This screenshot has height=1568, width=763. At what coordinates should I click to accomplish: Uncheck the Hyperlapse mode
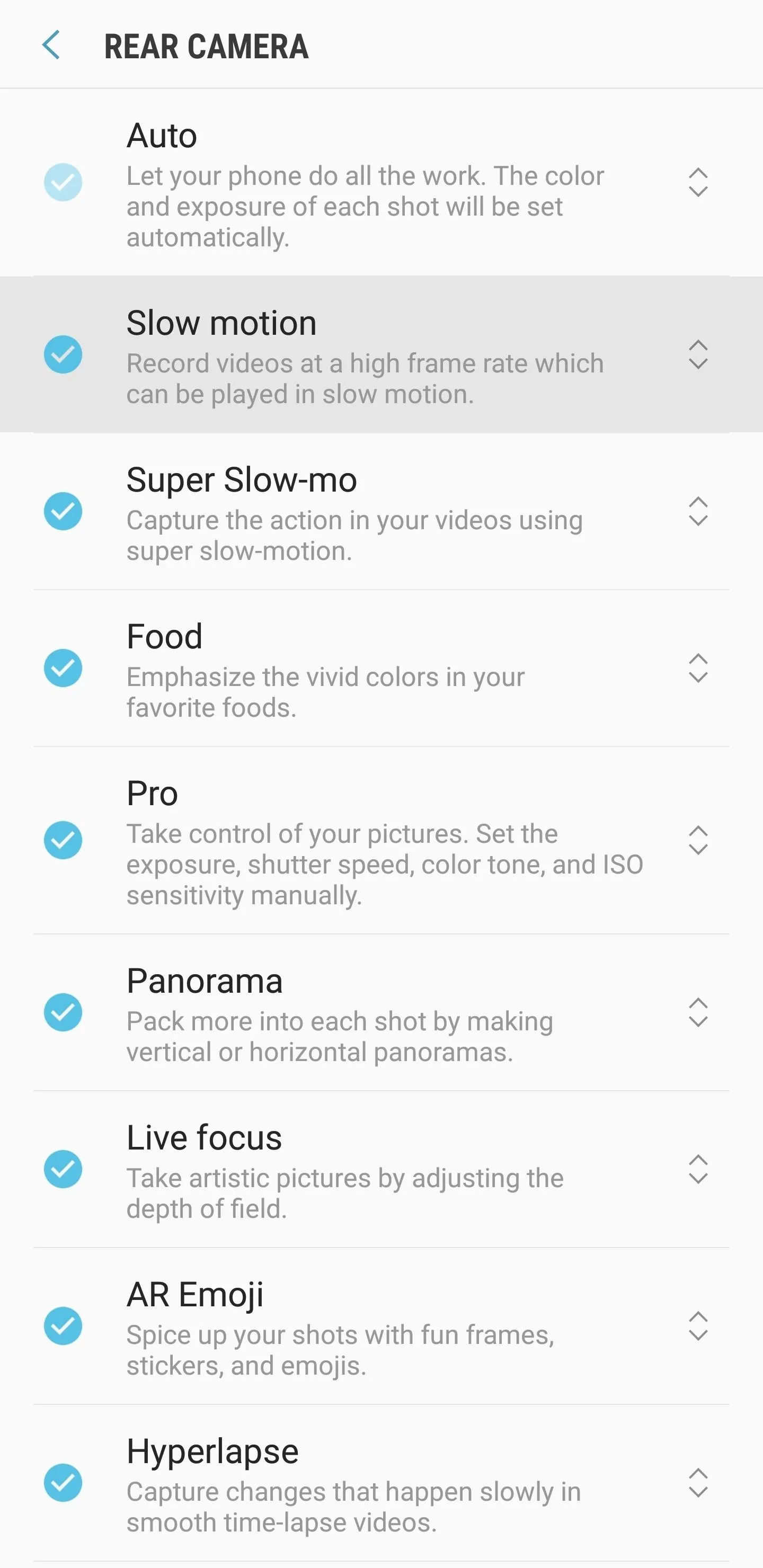(63, 1483)
